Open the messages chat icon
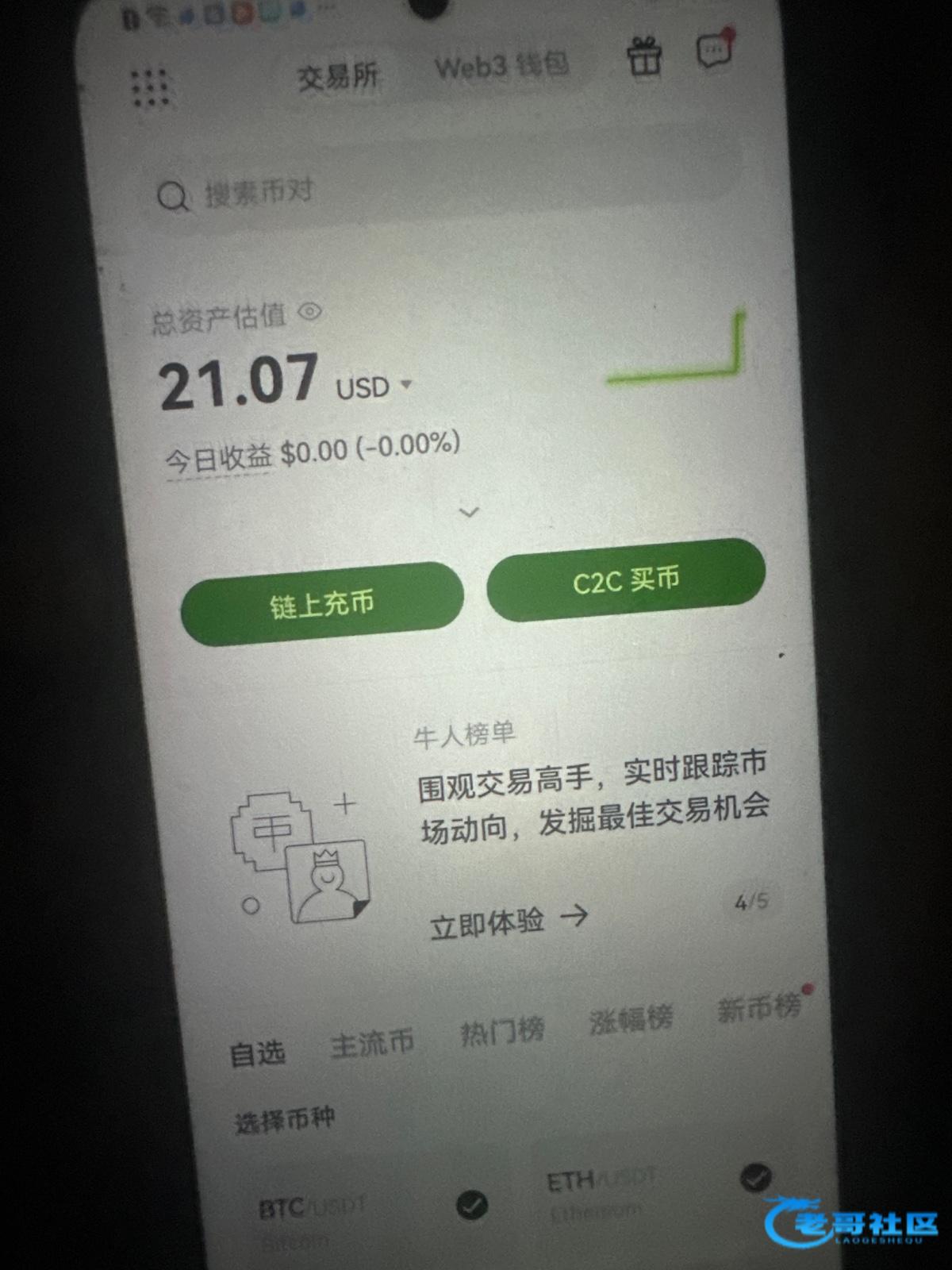Viewport: 952px width, 1270px height. (713, 52)
